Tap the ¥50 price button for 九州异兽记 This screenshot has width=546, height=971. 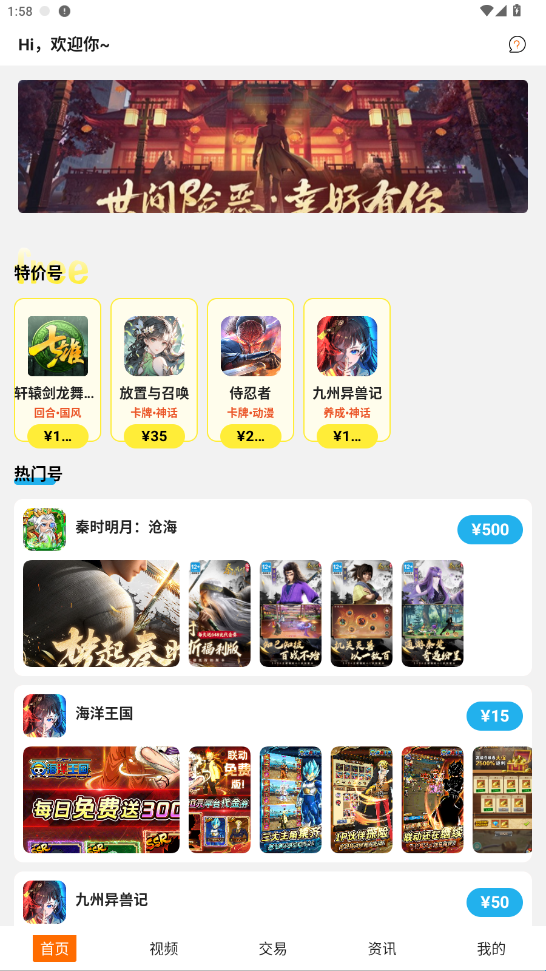point(495,902)
